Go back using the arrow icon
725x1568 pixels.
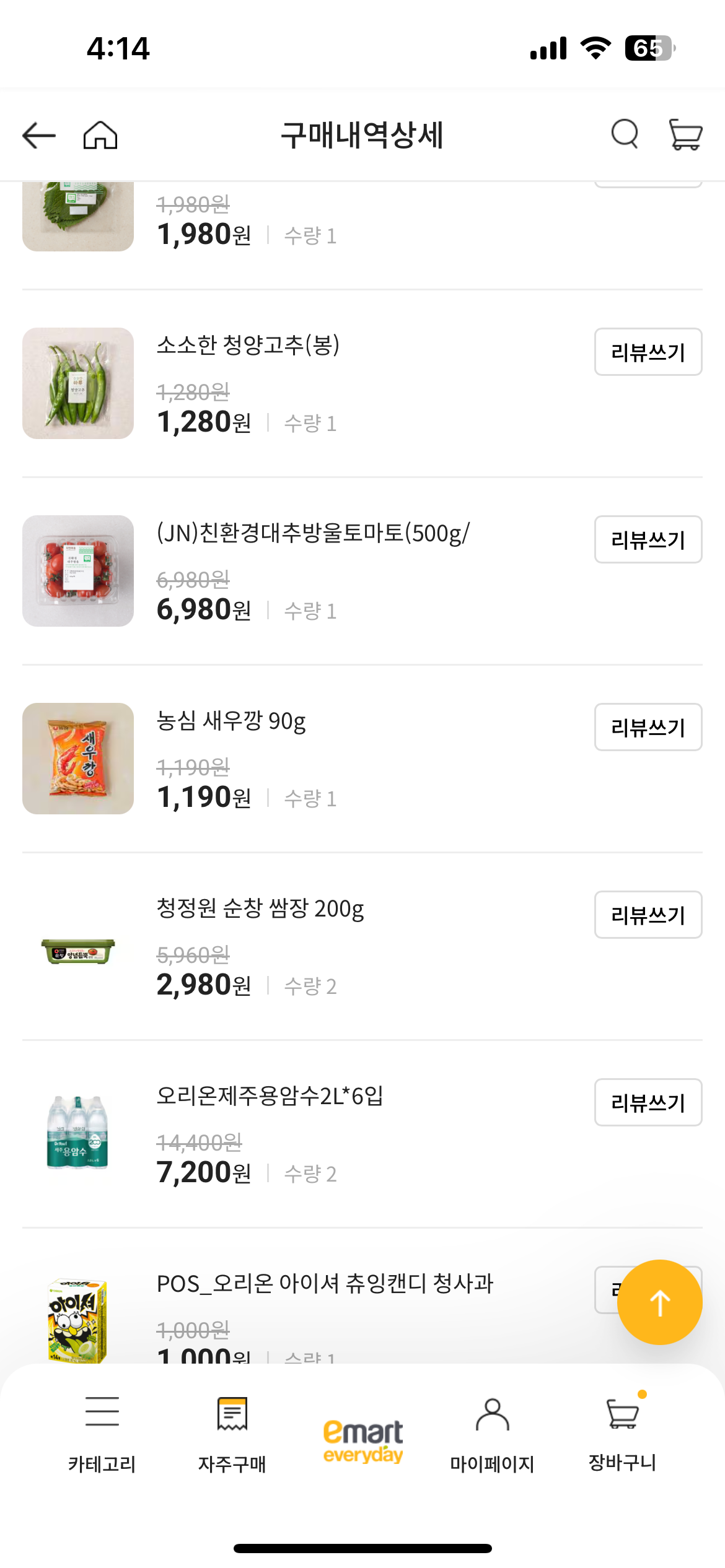pyautogui.click(x=39, y=136)
